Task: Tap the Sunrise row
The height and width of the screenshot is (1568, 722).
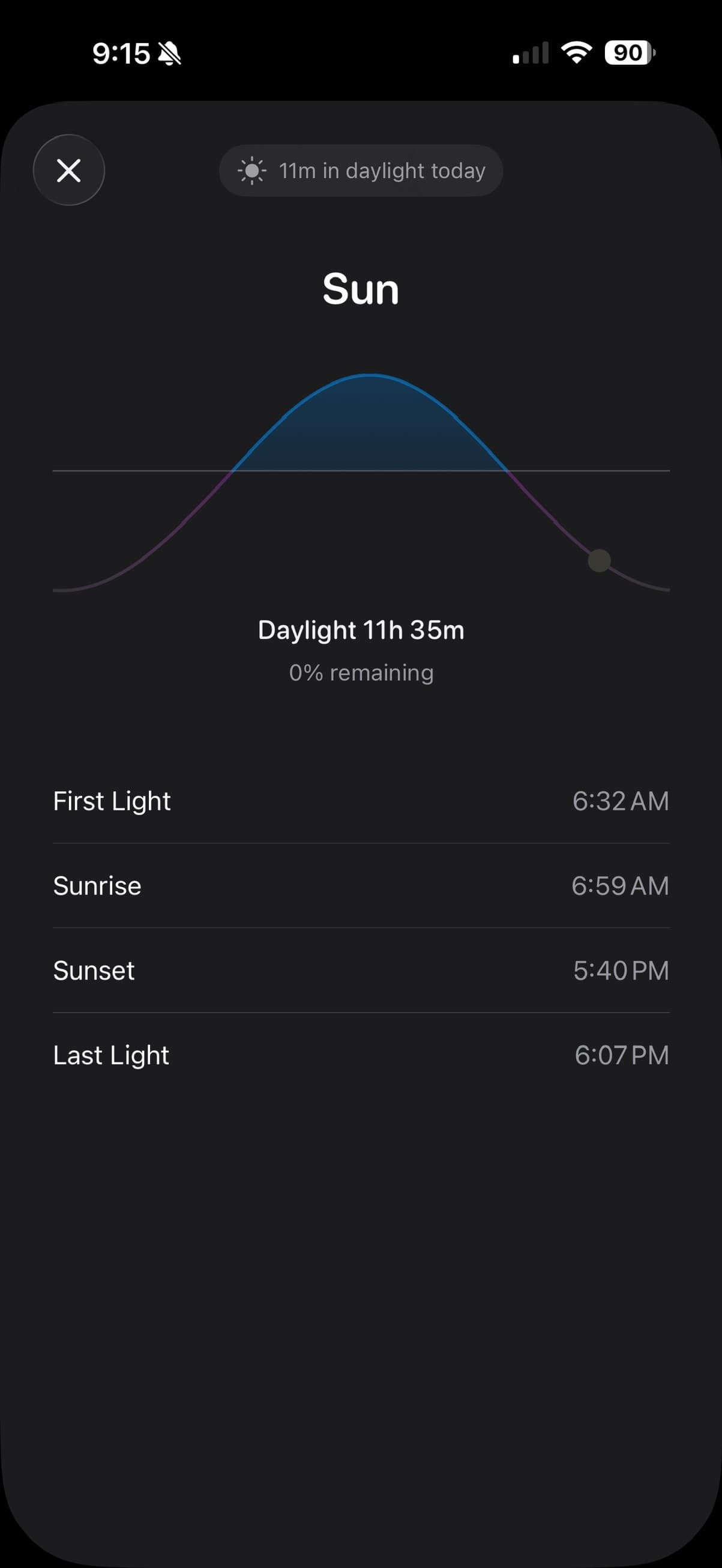Action: (x=361, y=885)
